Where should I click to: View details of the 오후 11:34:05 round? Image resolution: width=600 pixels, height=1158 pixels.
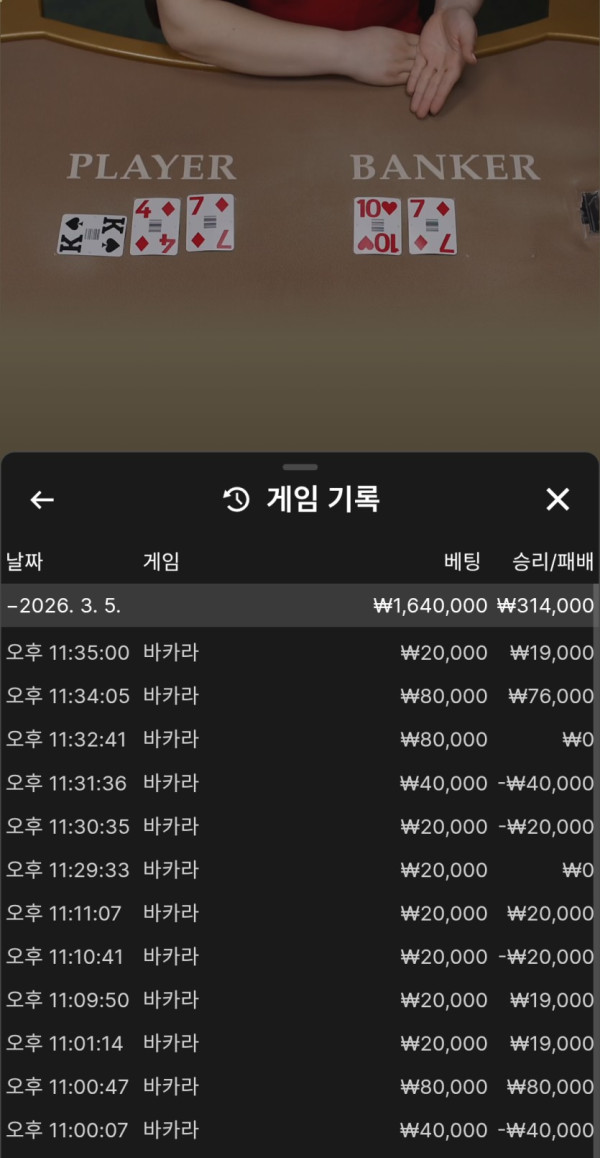[300, 696]
